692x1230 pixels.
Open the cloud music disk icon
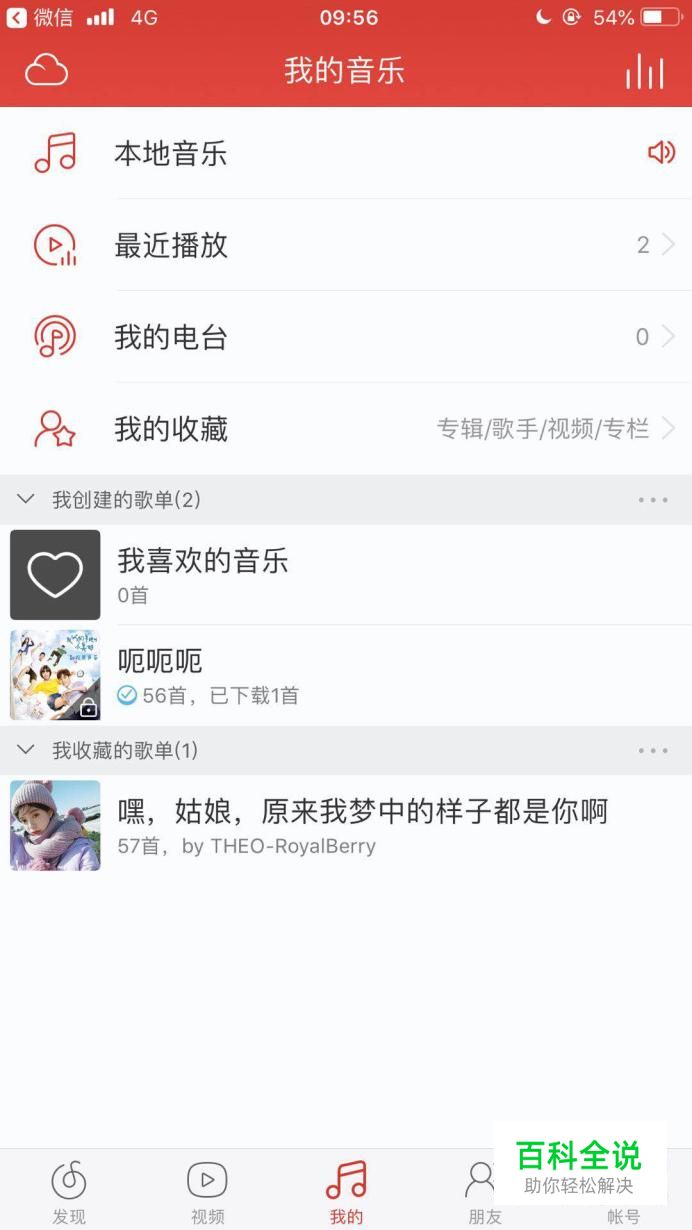coord(46,71)
